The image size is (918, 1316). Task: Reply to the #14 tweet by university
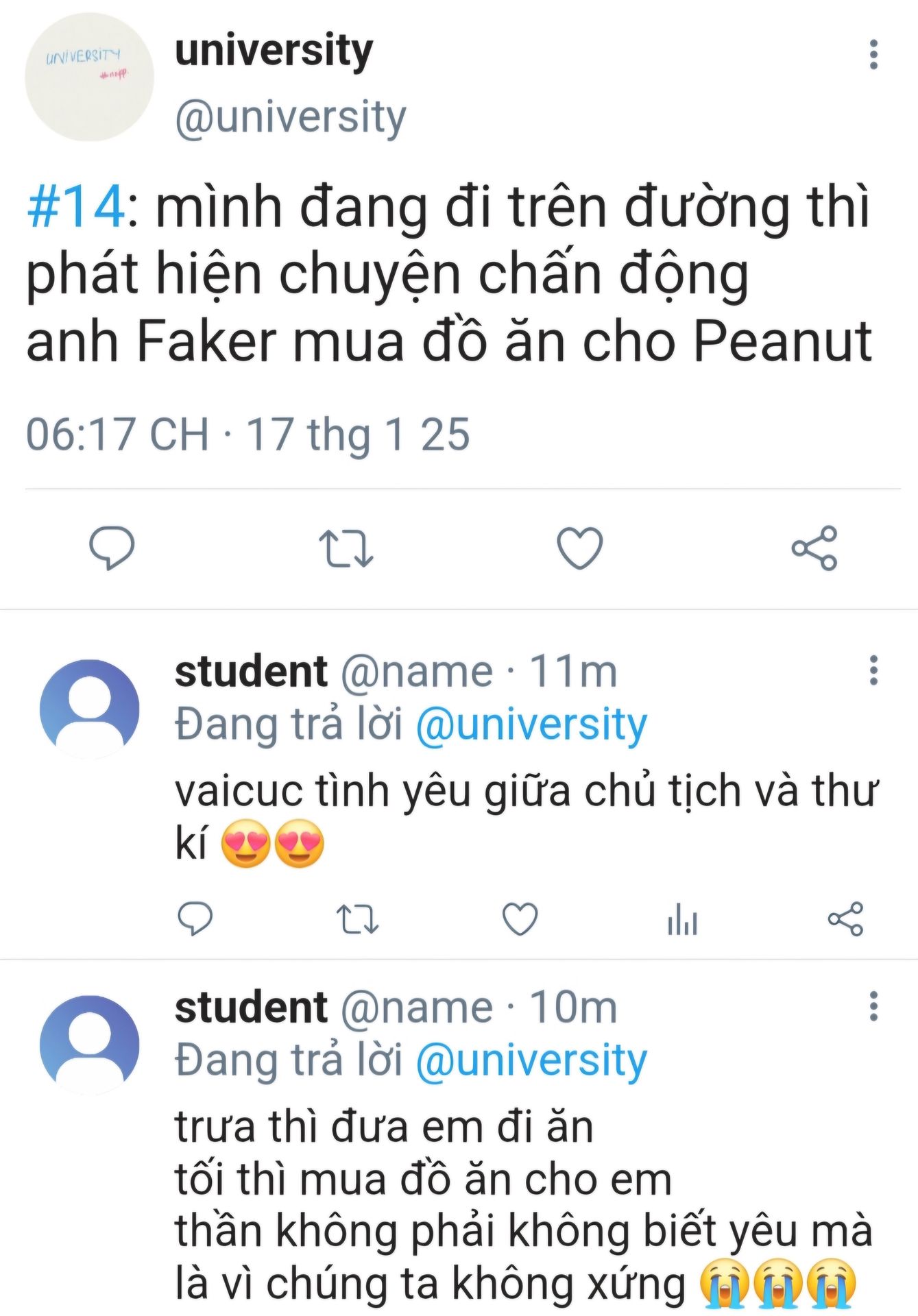[x=112, y=548]
